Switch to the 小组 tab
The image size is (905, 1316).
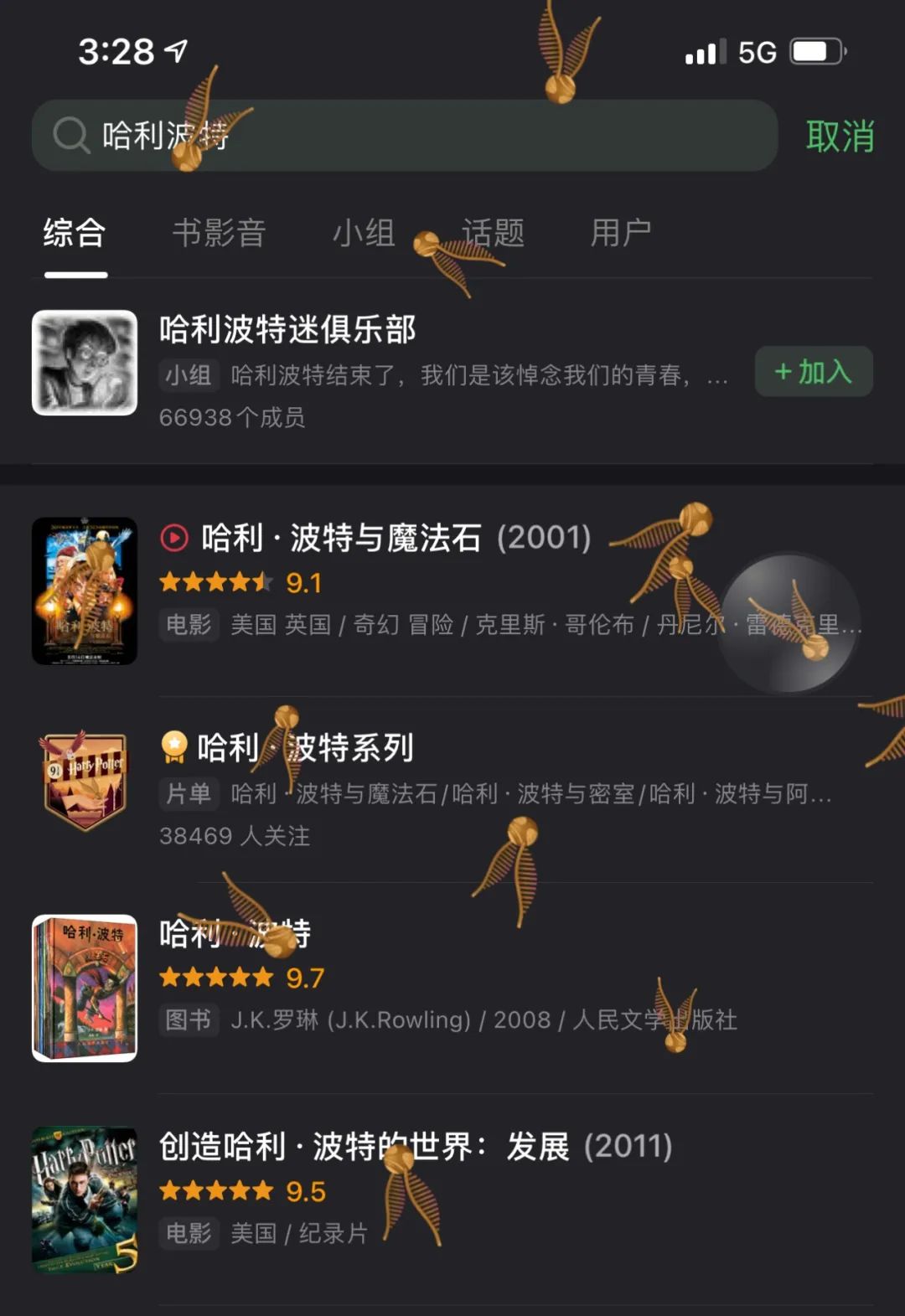[364, 233]
